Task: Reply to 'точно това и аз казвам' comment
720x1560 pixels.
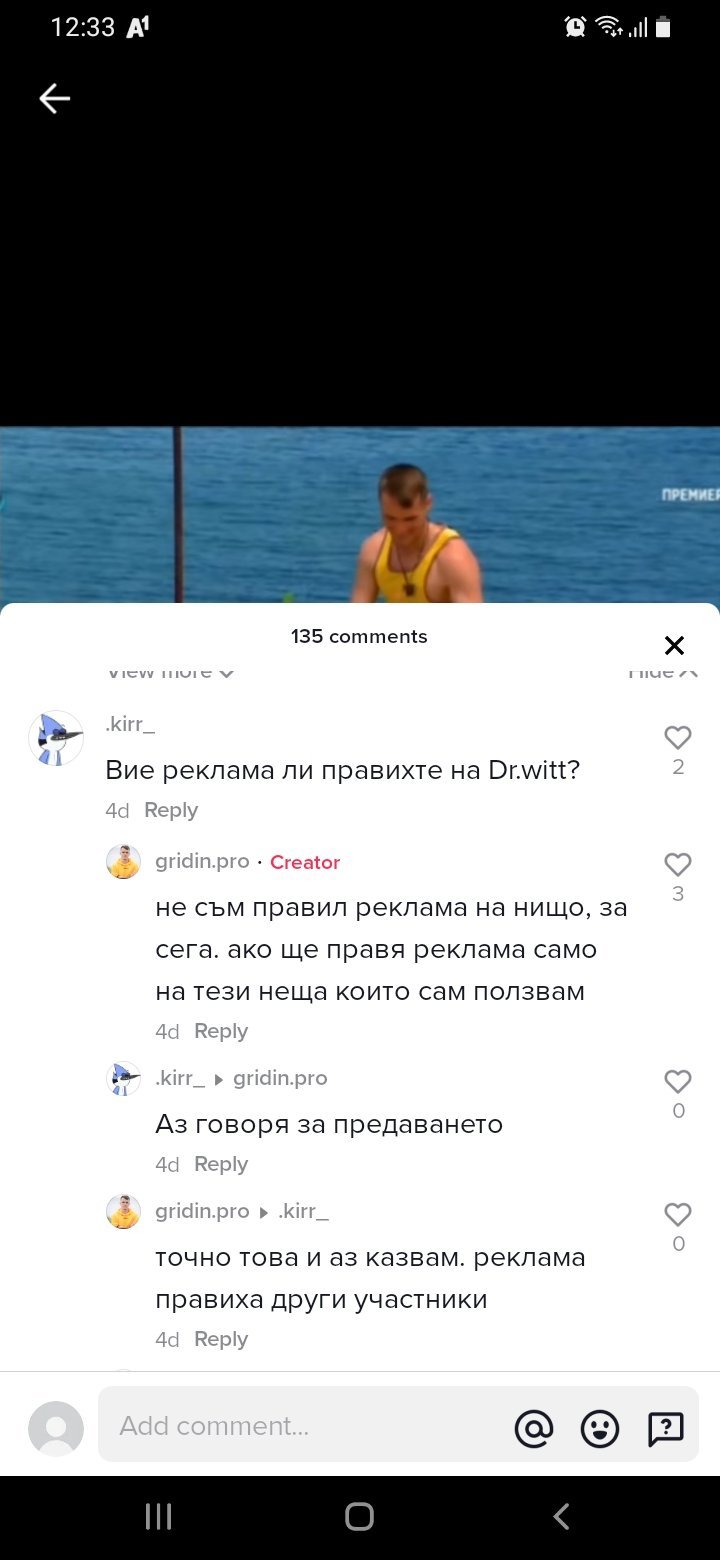Action: pos(220,1339)
